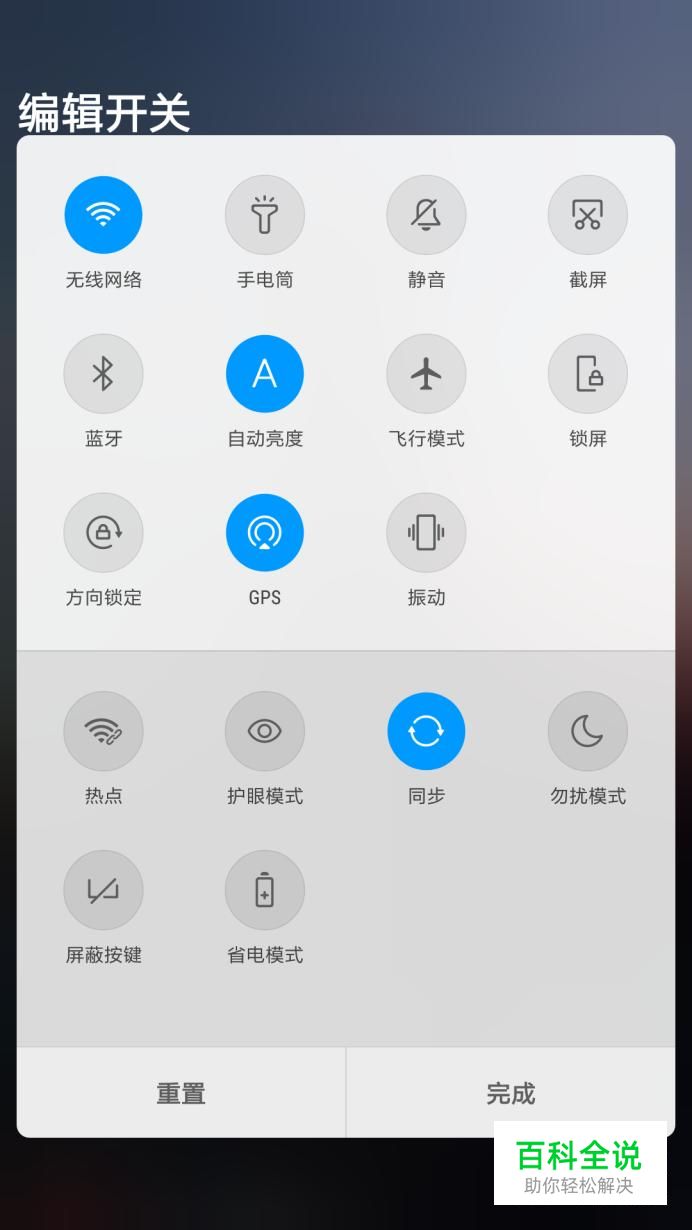
Task: Toggle the 无线网络 Wi-Fi switch
Action: (103, 215)
